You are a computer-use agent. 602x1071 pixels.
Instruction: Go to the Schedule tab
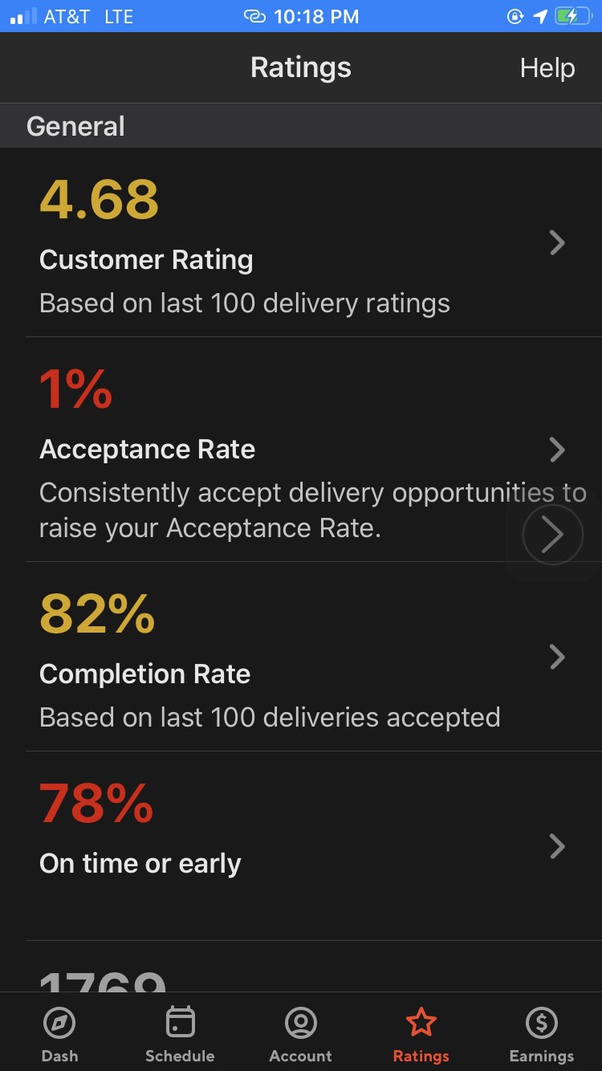pyautogui.click(x=180, y=1034)
